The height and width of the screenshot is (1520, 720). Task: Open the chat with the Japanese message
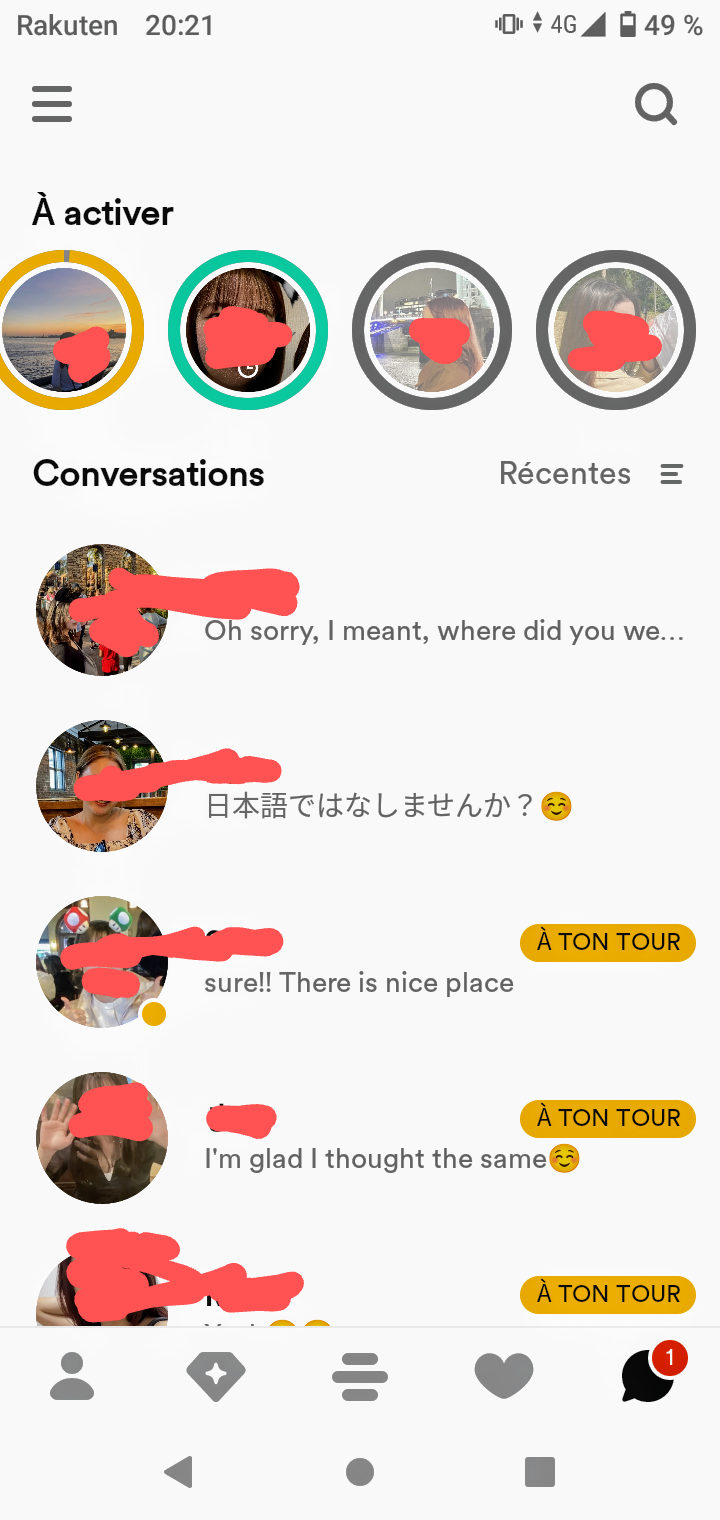coord(360,786)
